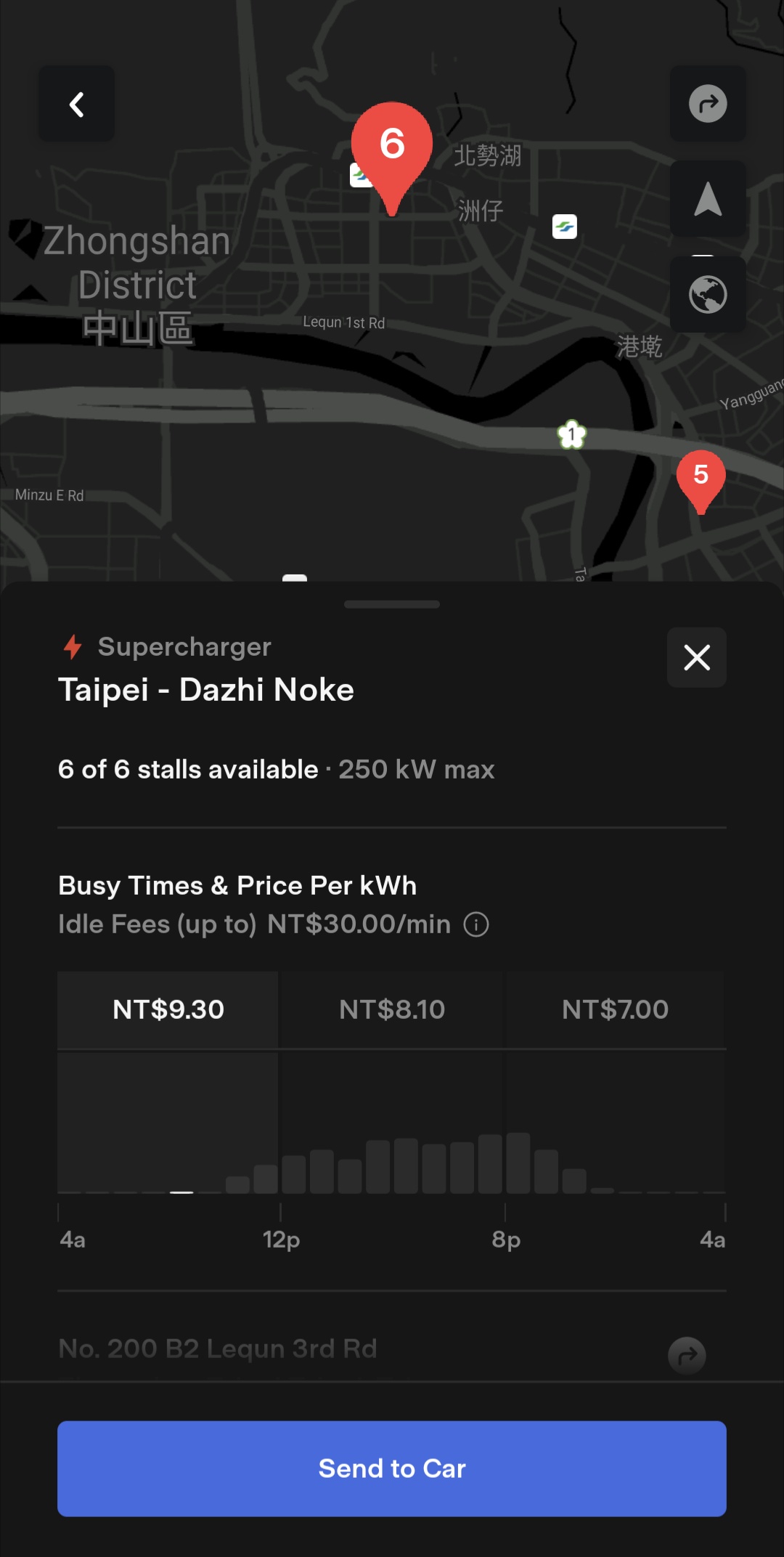This screenshot has height=1557, width=784.
Task: Select the red map pin numbered 5
Action: point(701,476)
